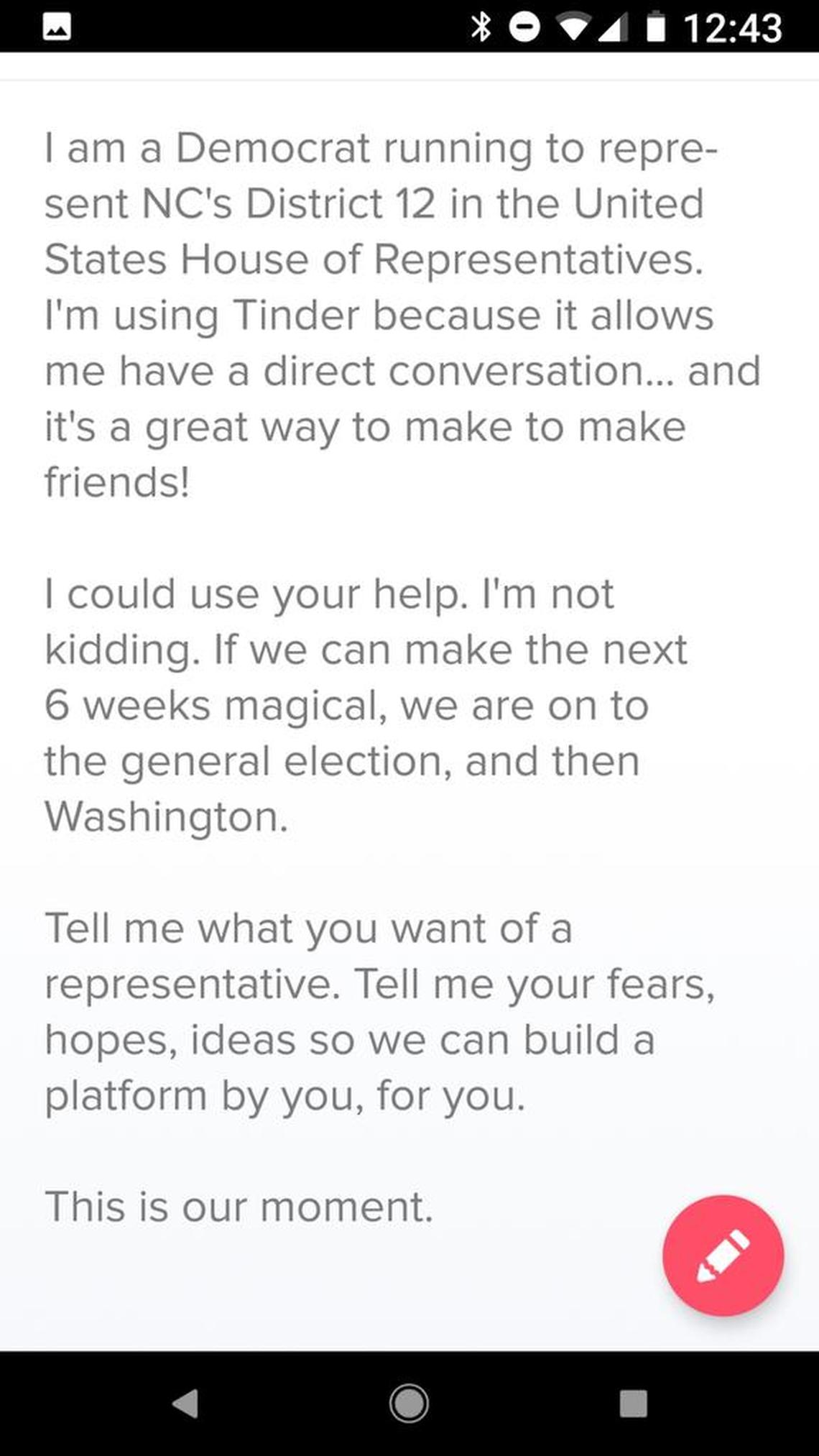Open the bio editor via the pink pencil icon
This screenshot has height=1456, width=819.
[721, 1255]
